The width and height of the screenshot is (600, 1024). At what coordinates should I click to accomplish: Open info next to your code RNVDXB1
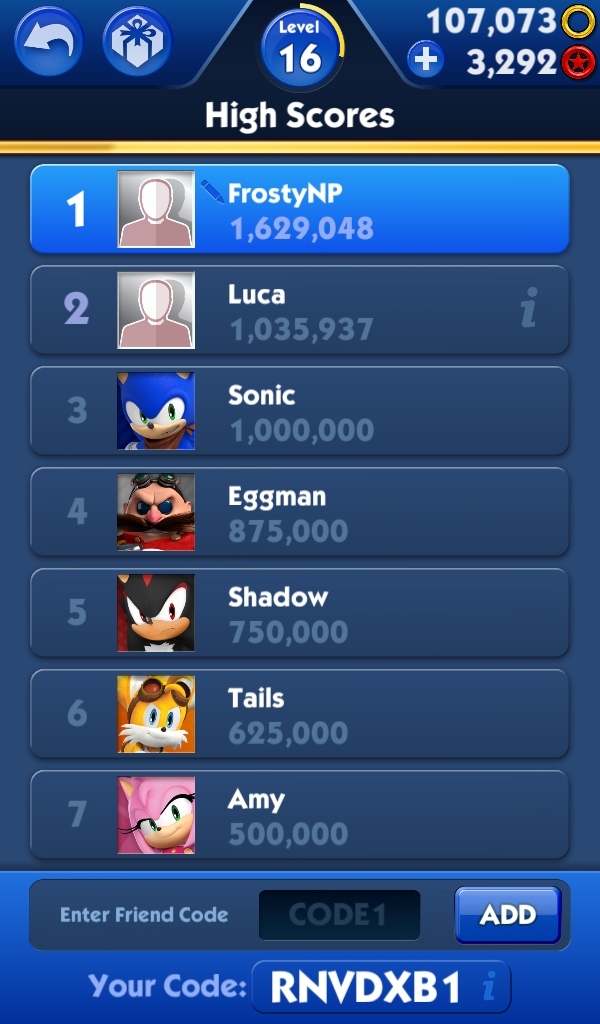(x=489, y=989)
